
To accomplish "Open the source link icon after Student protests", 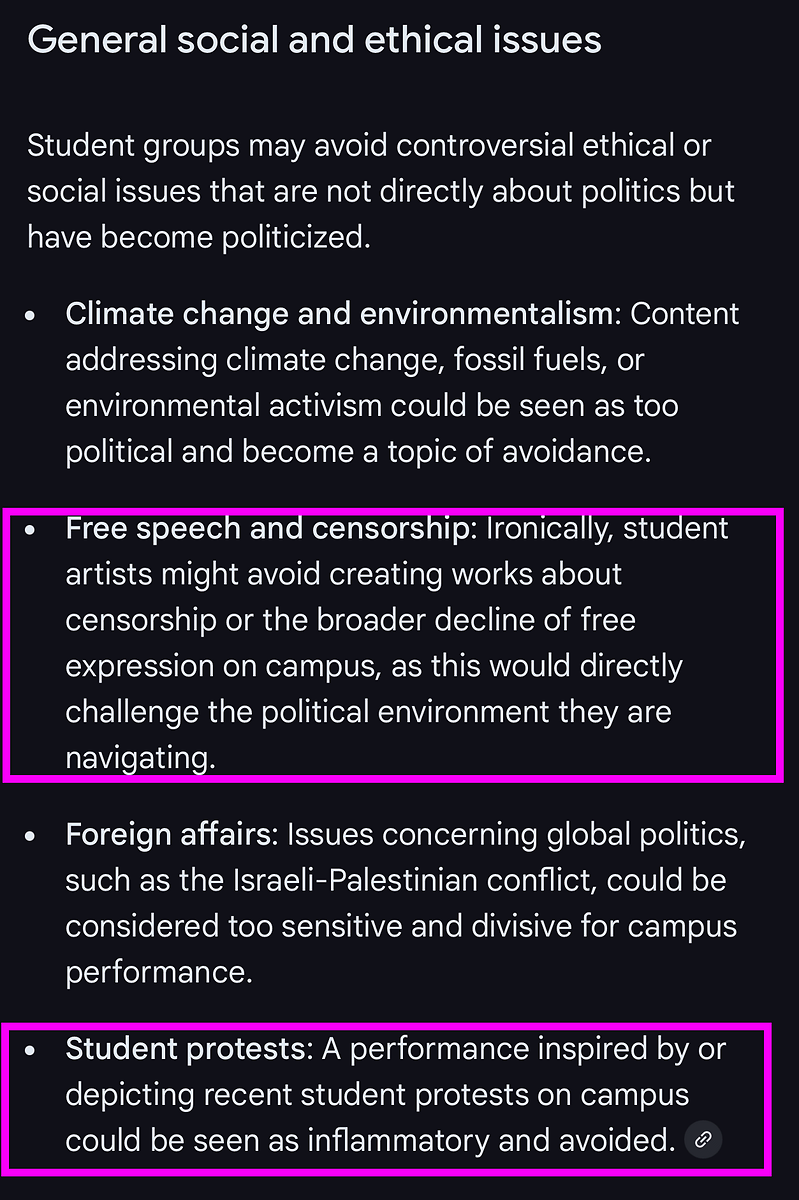I will [x=704, y=1139].
